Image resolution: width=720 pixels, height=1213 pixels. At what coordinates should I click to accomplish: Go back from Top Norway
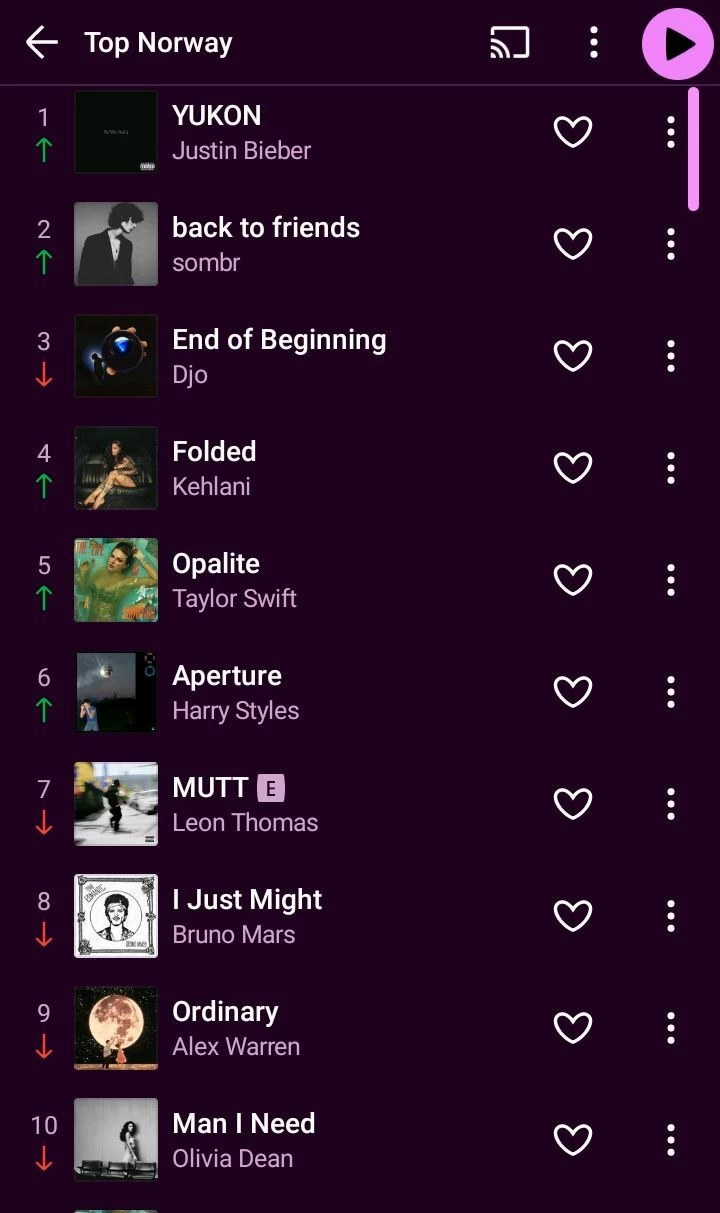tap(42, 43)
